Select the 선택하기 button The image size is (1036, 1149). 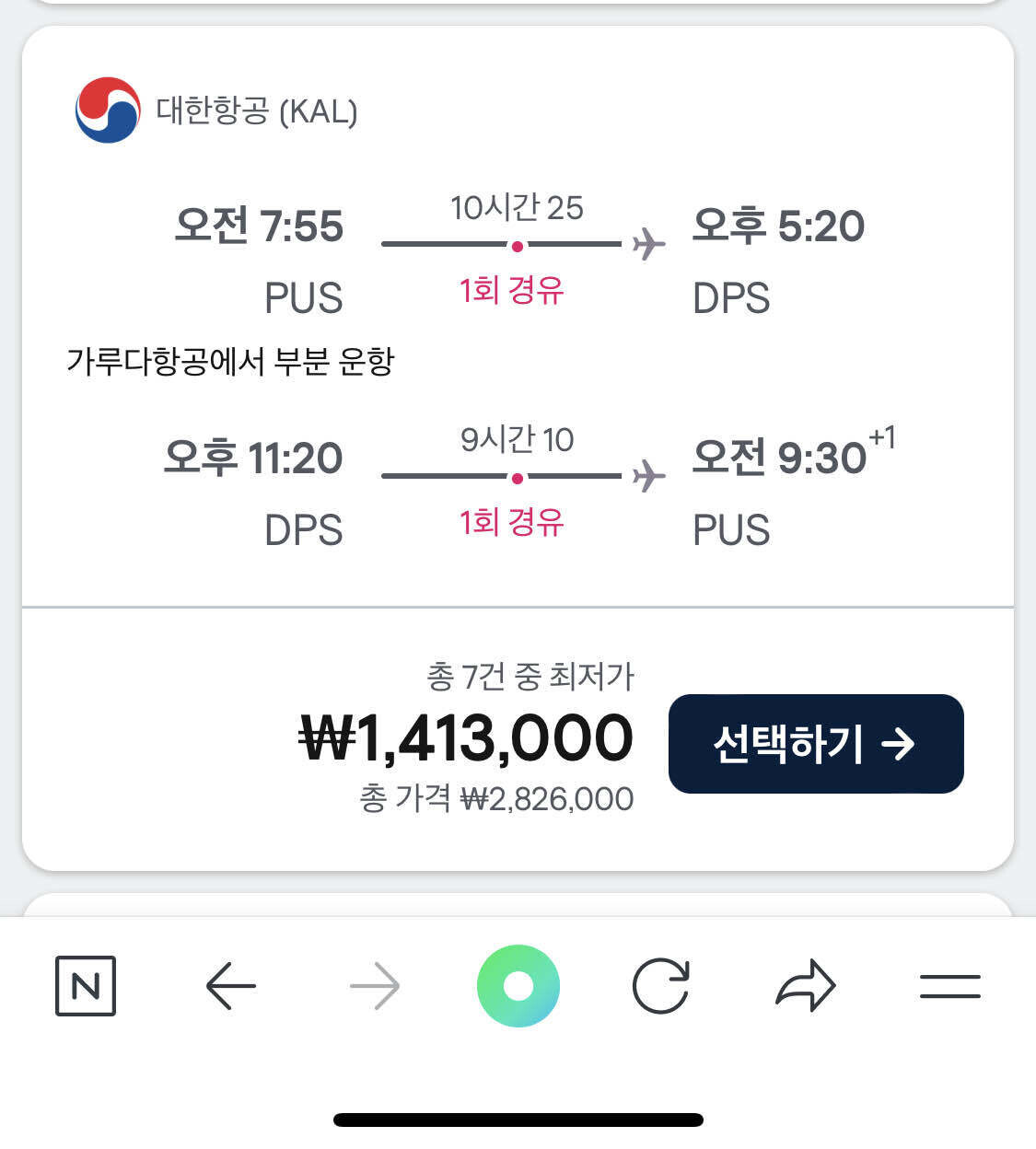point(816,745)
